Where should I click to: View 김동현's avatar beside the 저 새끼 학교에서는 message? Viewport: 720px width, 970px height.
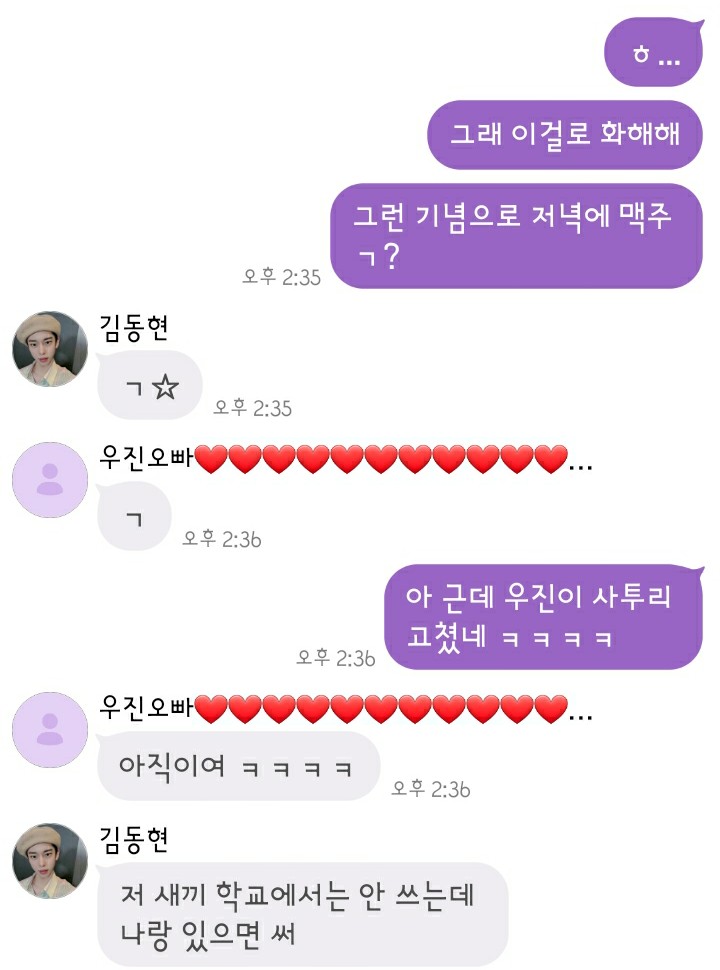tap(49, 861)
